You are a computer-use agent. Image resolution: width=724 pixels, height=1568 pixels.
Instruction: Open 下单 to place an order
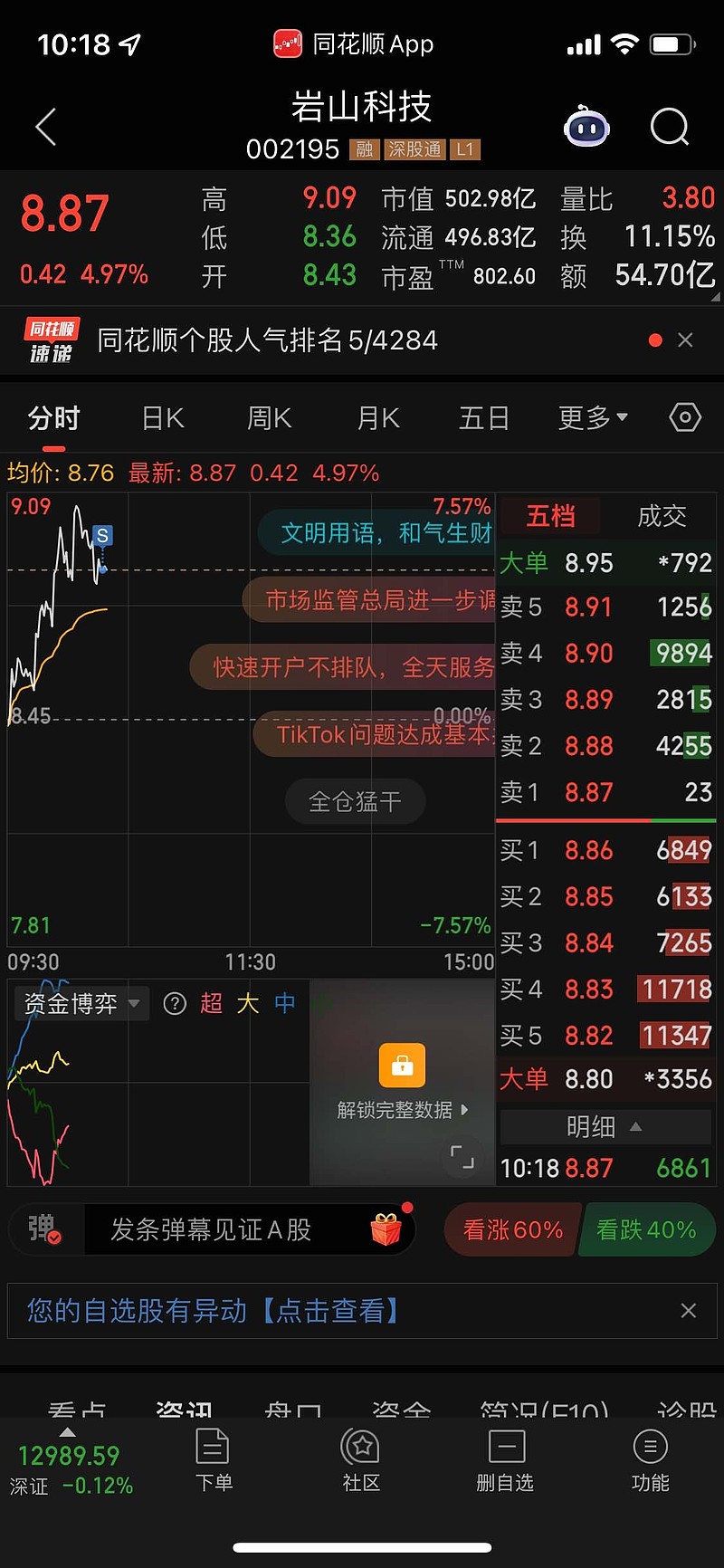point(214,1459)
